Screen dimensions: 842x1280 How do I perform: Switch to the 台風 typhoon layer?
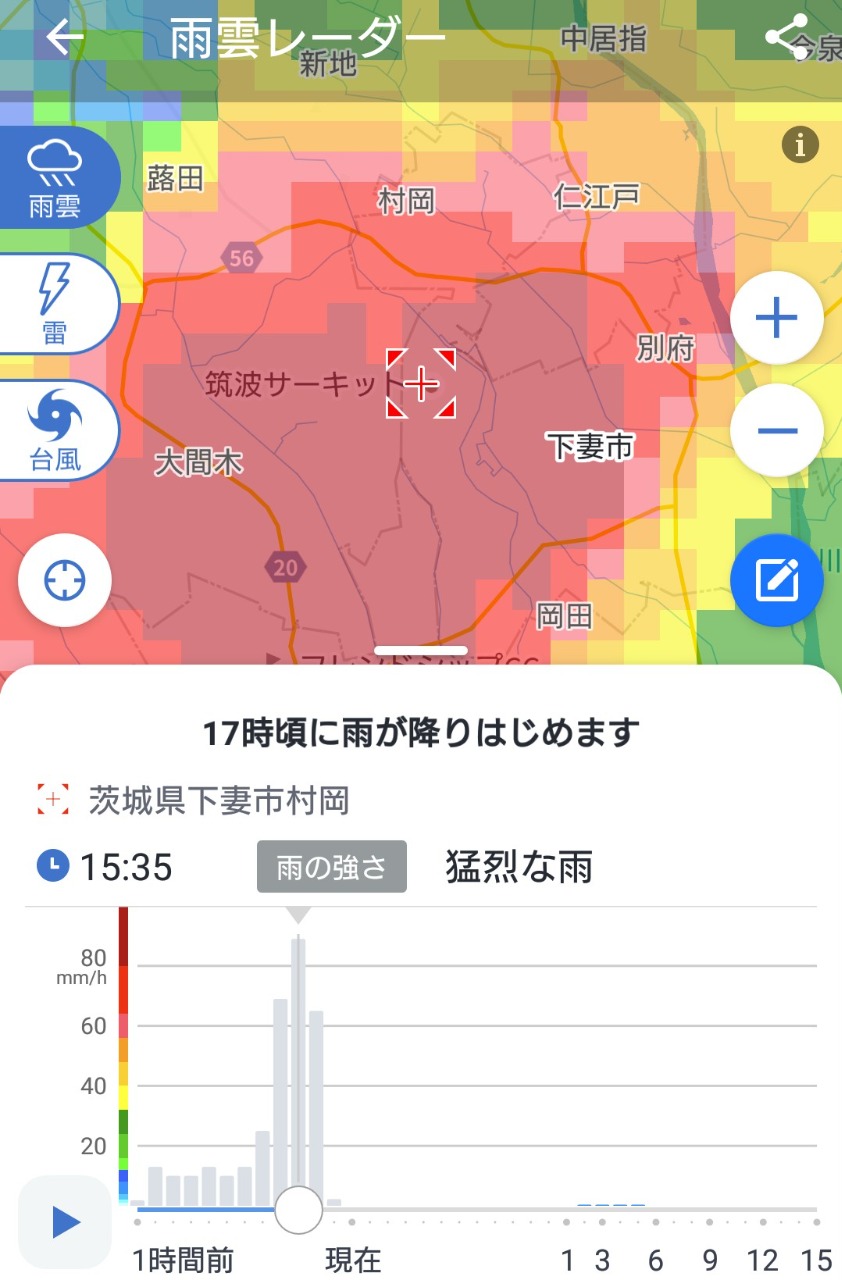[x=55, y=431]
